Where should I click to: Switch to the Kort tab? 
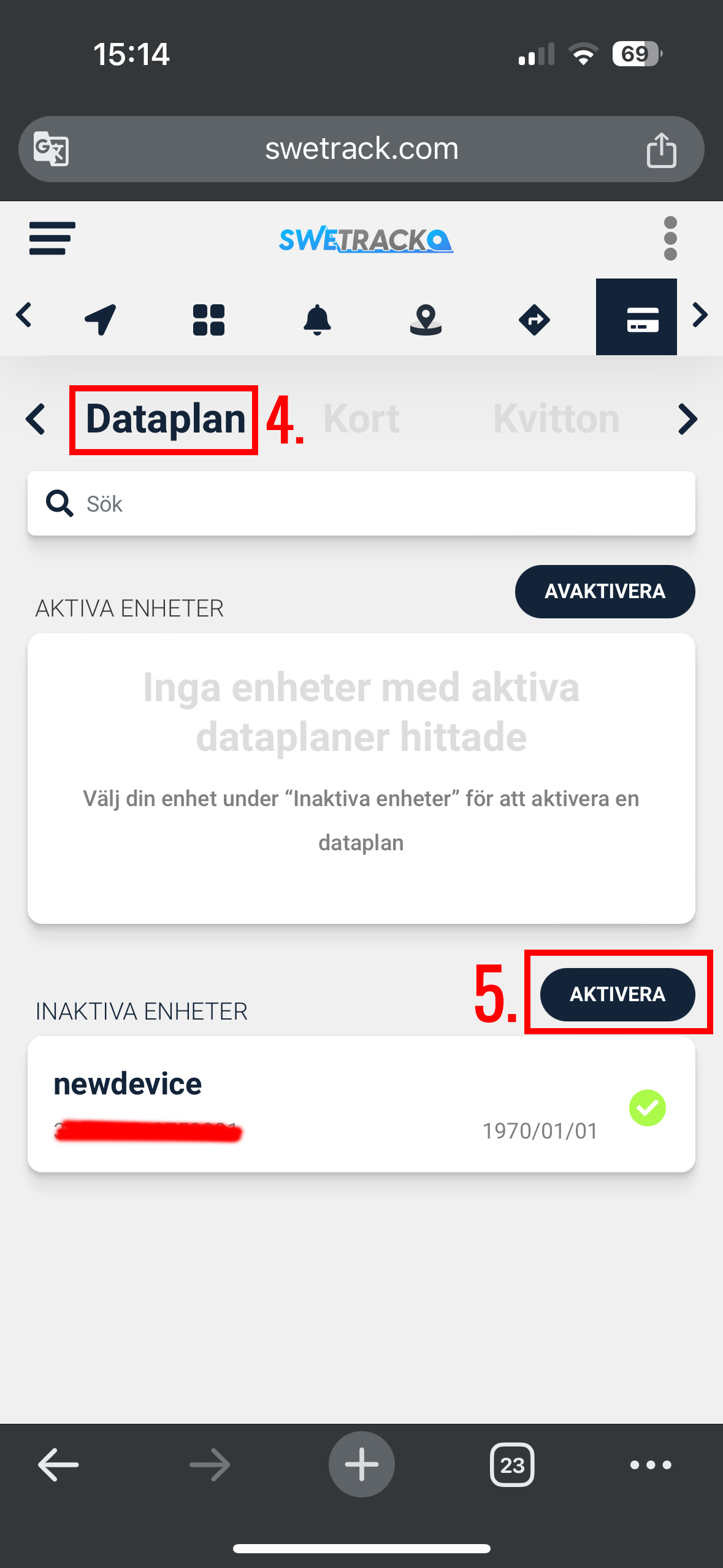click(x=361, y=420)
